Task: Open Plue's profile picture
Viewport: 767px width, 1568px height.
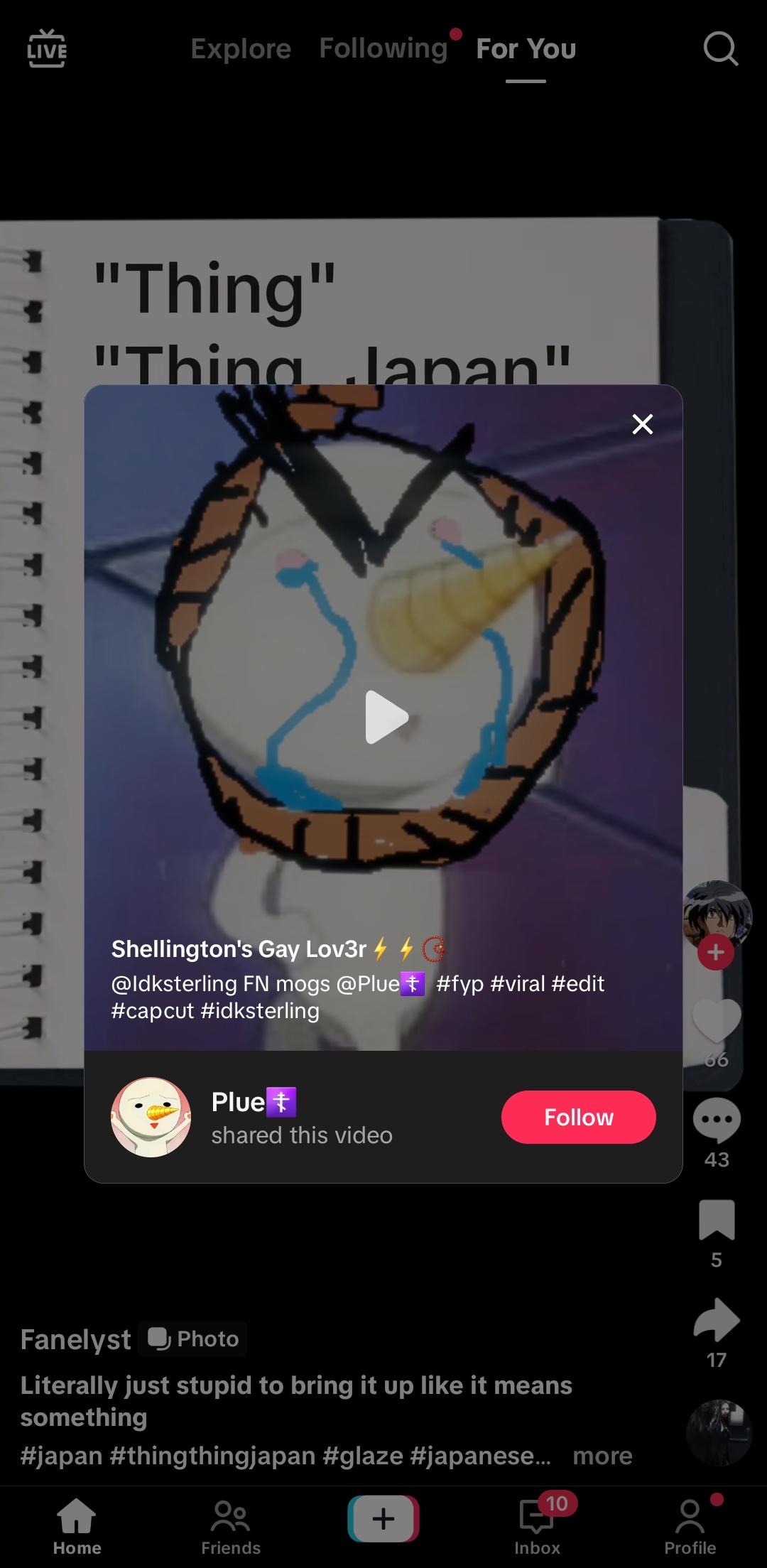Action: (x=151, y=1117)
